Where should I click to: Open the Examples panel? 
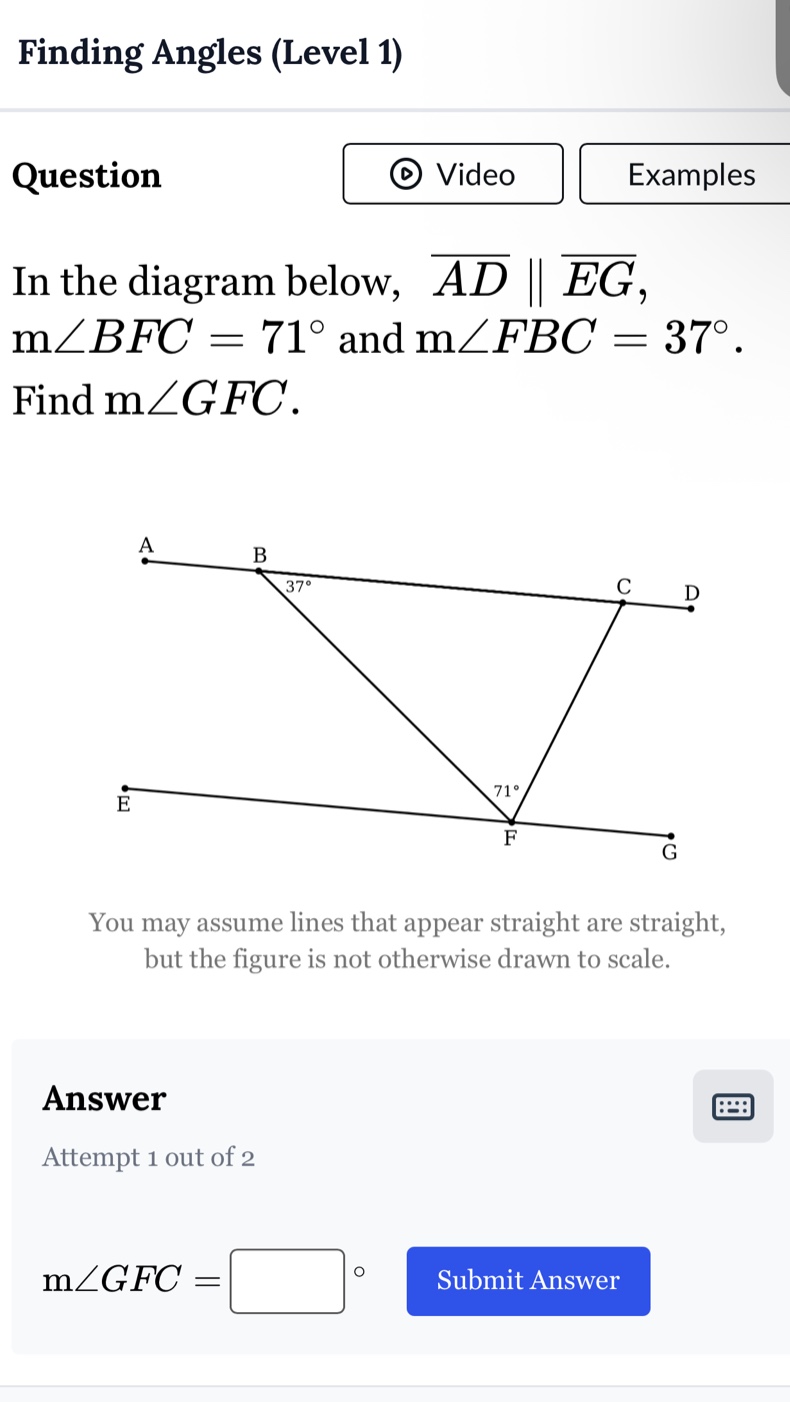click(x=691, y=174)
